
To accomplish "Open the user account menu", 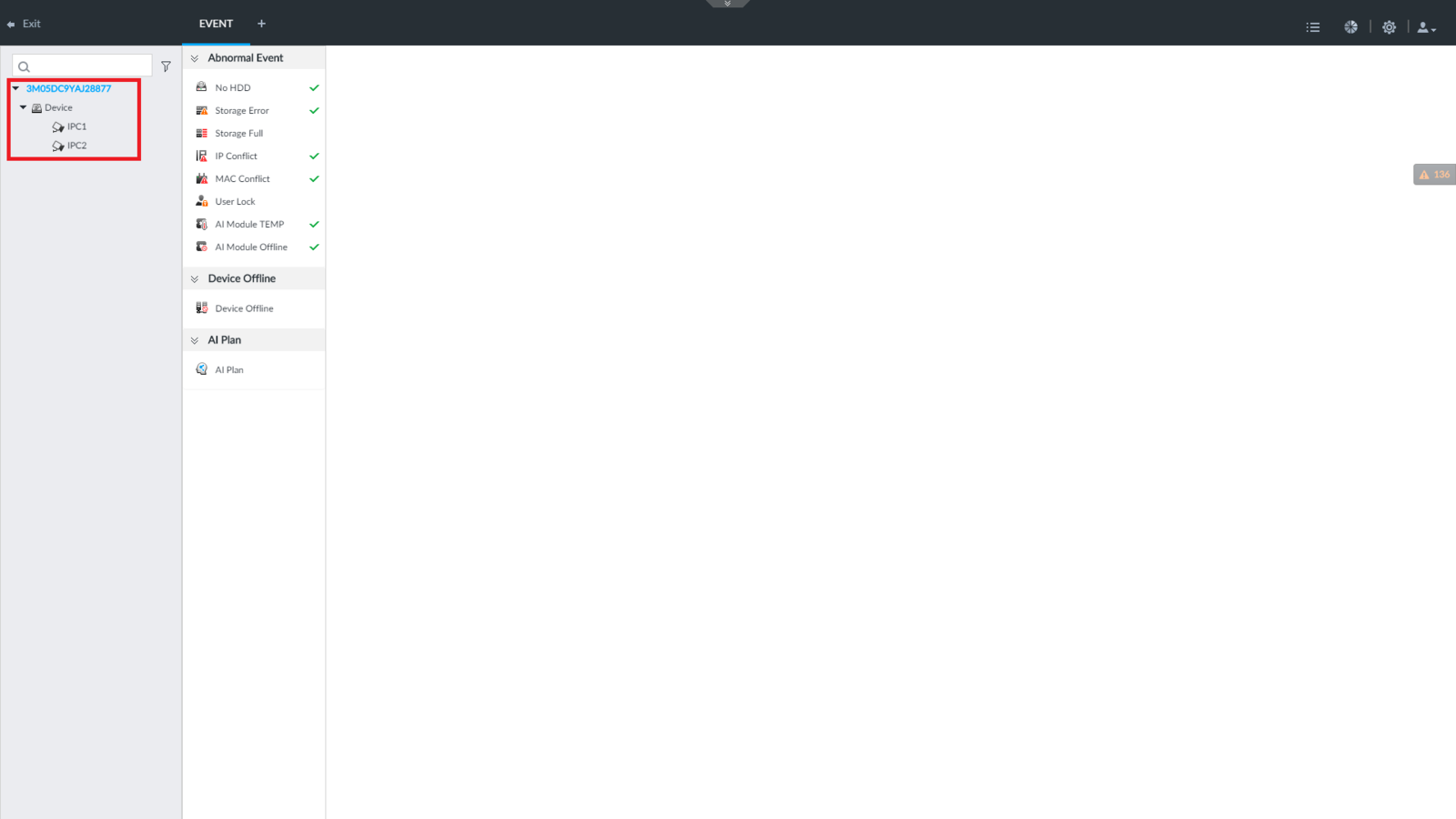I will click(1426, 27).
